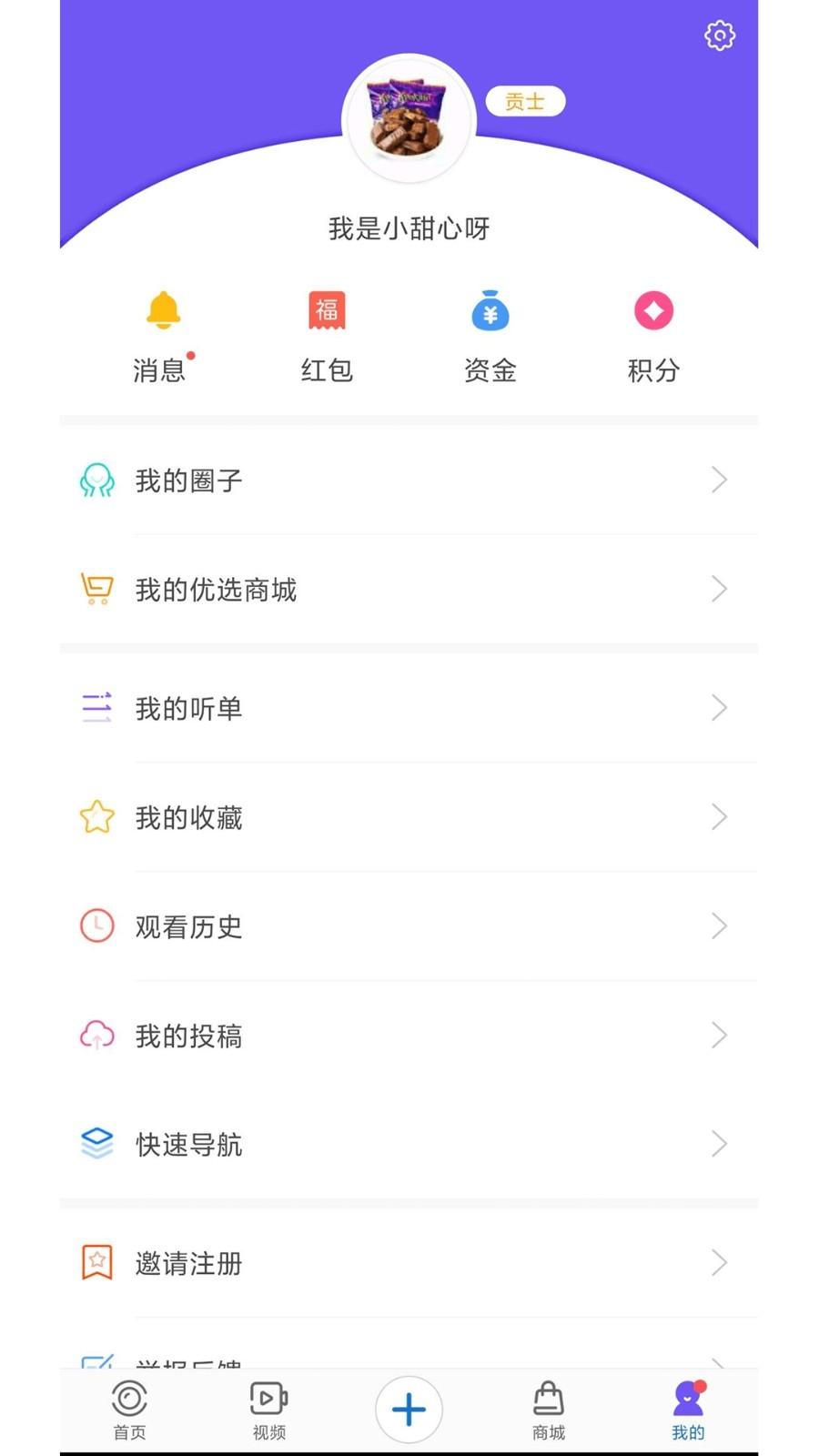Click the 观看历史 clock icon
Image resolution: width=819 pixels, height=1456 pixels.
click(x=96, y=925)
